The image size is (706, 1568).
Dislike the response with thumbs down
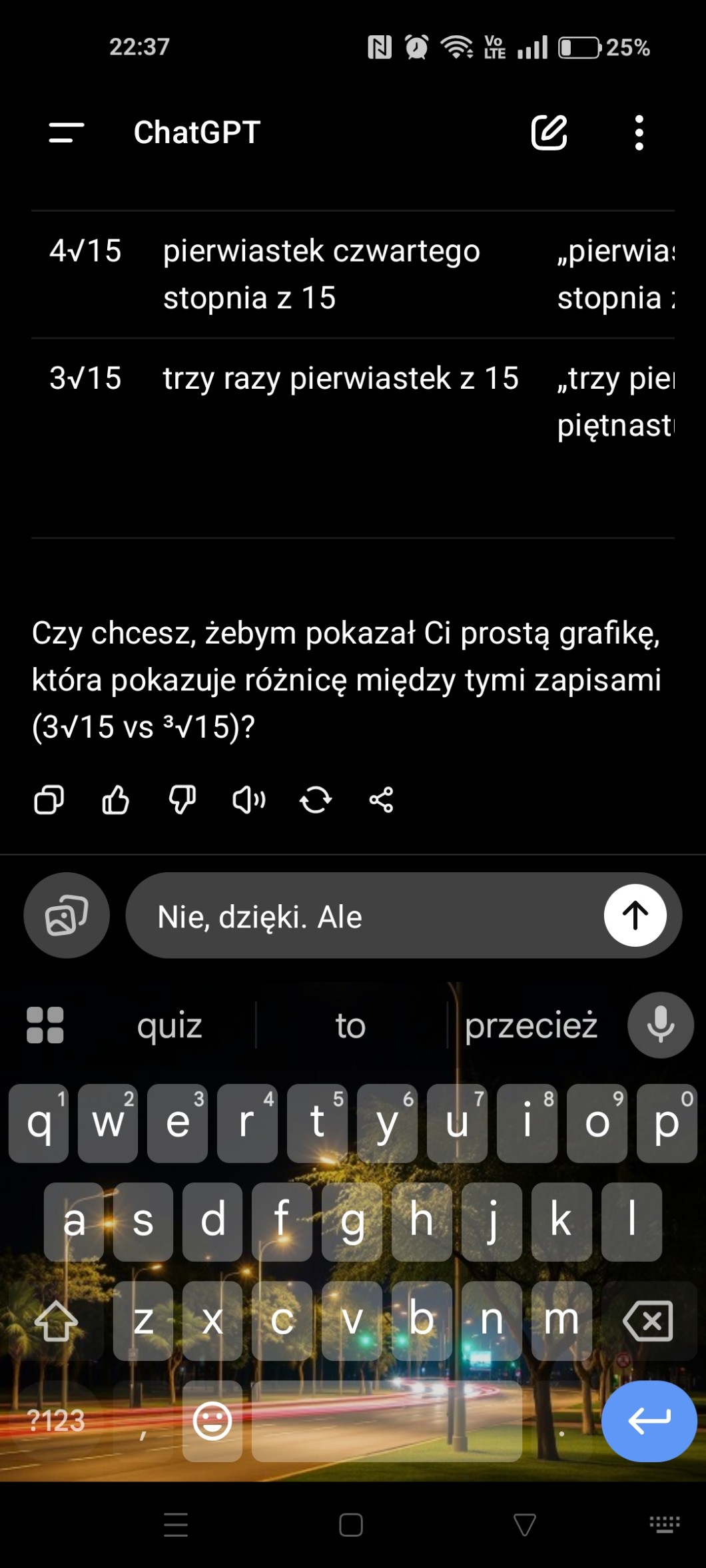(182, 800)
